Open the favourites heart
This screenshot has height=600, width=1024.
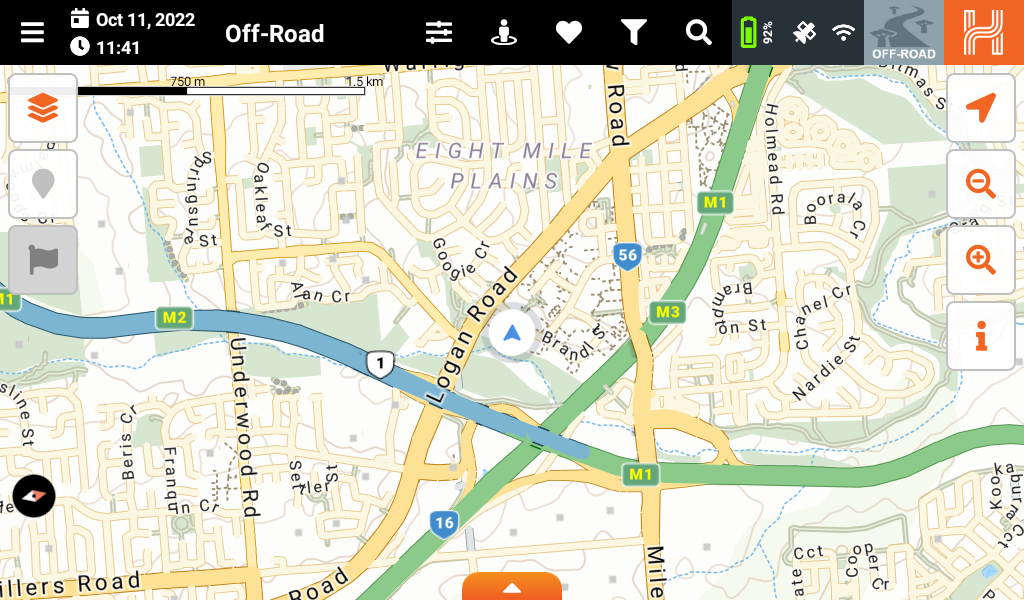(x=569, y=33)
